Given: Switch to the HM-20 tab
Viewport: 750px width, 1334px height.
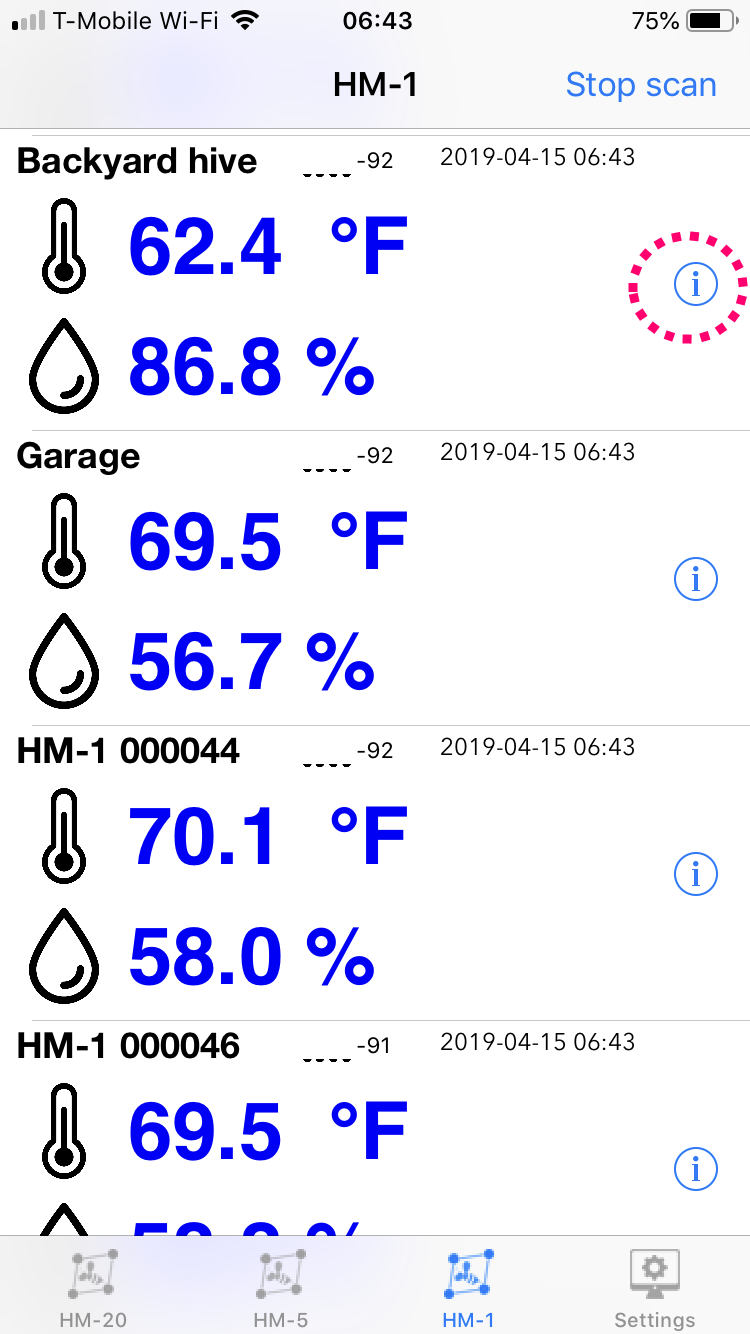Looking at the screenshot, I should (94, 1288).
